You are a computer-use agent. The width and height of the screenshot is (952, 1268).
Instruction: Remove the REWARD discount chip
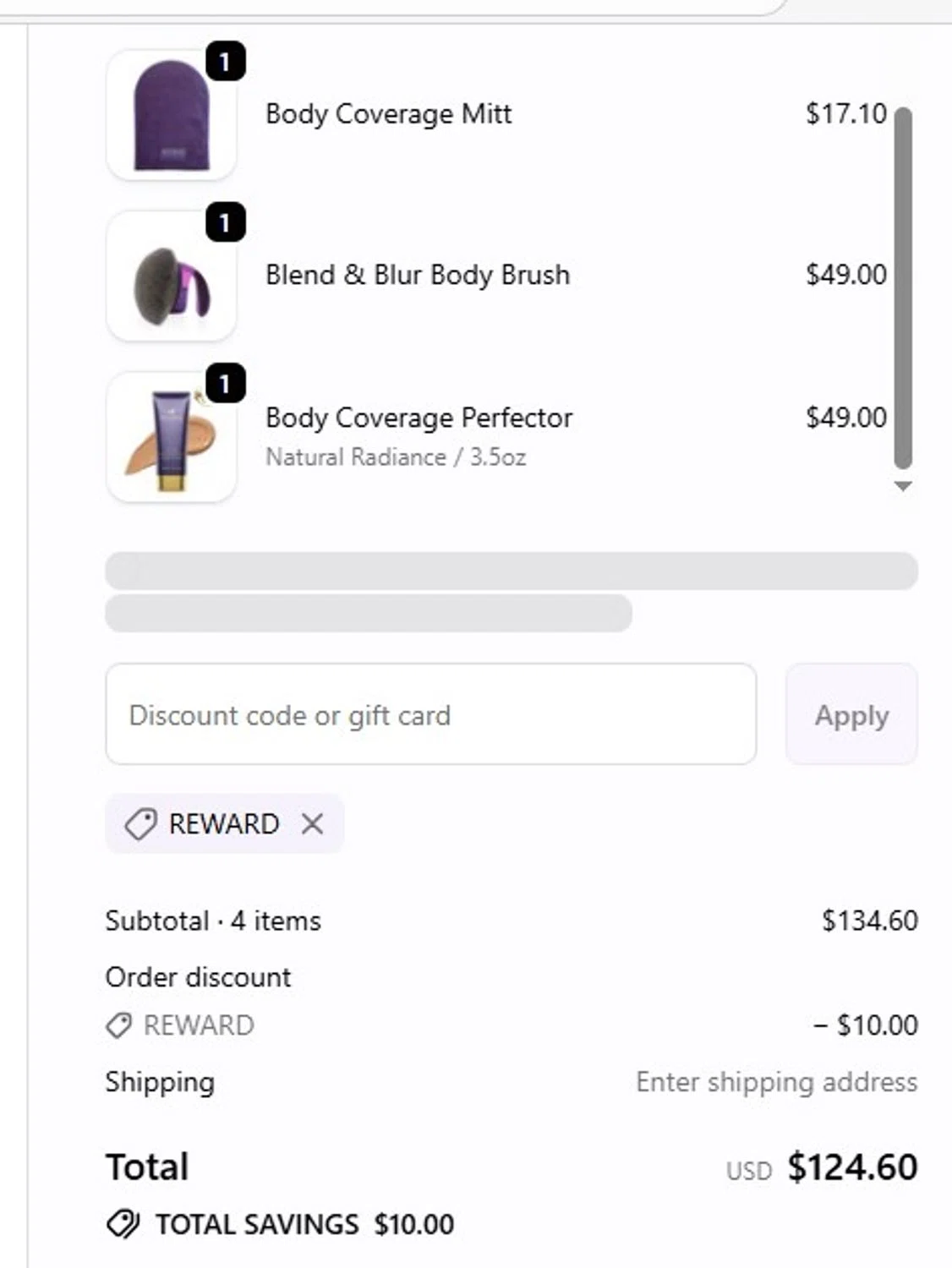point(313,823)
